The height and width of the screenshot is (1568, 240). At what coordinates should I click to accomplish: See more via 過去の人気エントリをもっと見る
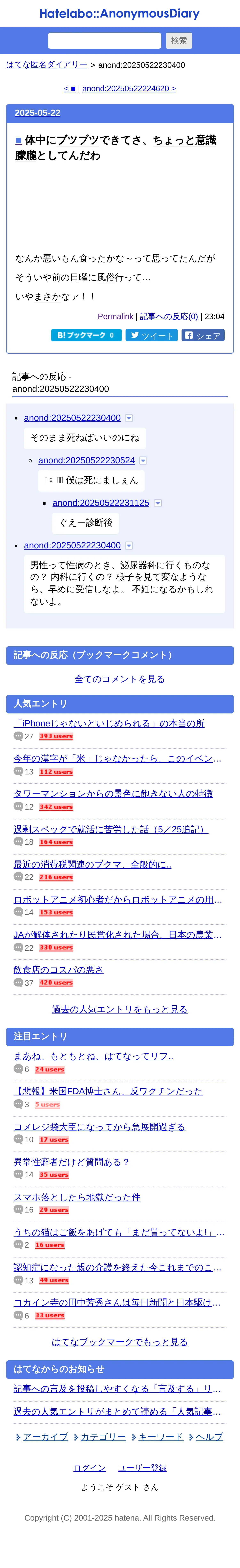pos(120,1009)
